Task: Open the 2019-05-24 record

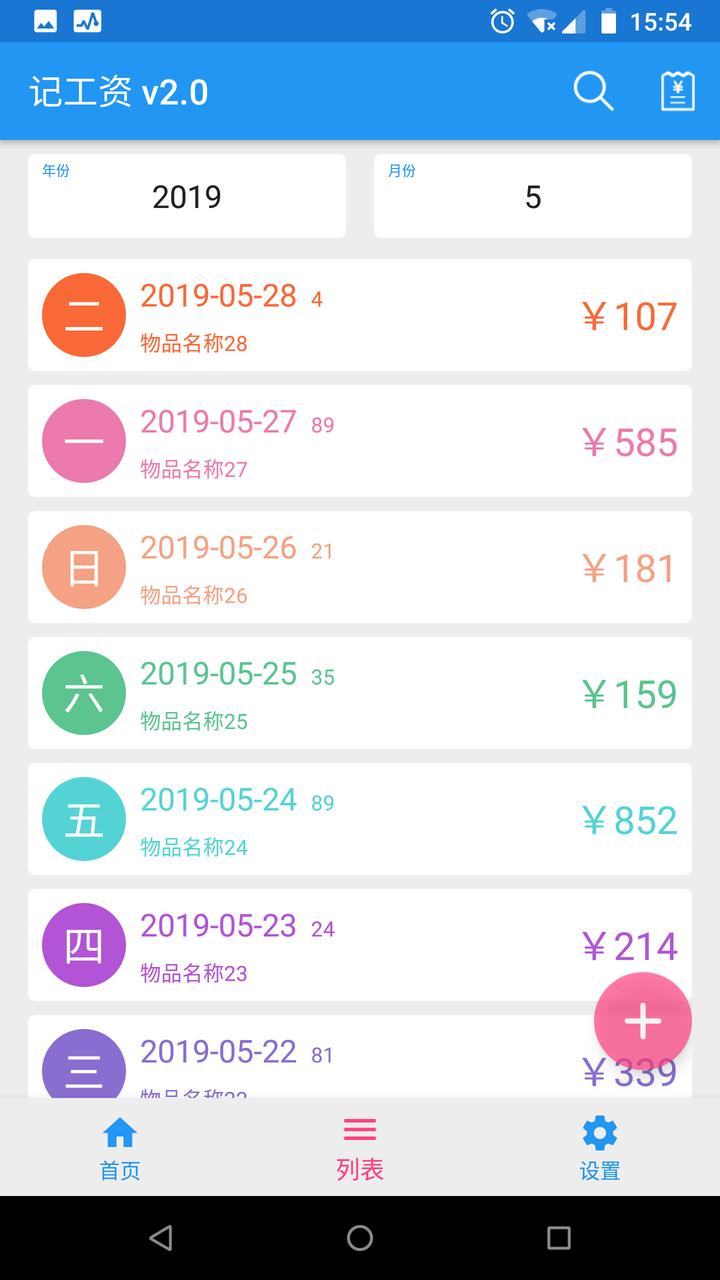Action: coord(359,819)
